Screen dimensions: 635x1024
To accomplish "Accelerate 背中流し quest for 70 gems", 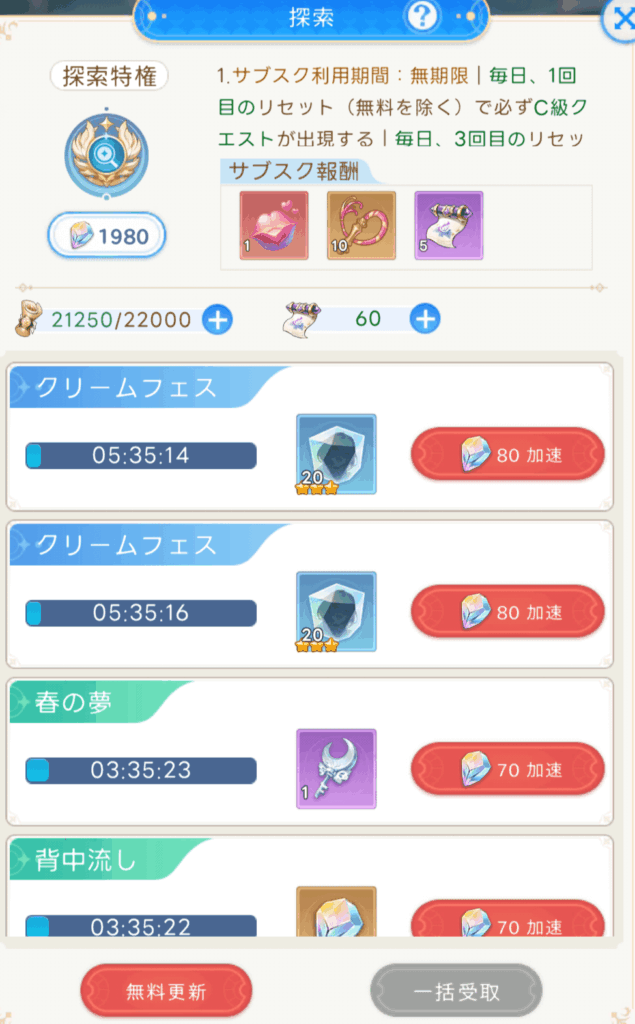I will [508, 923].
